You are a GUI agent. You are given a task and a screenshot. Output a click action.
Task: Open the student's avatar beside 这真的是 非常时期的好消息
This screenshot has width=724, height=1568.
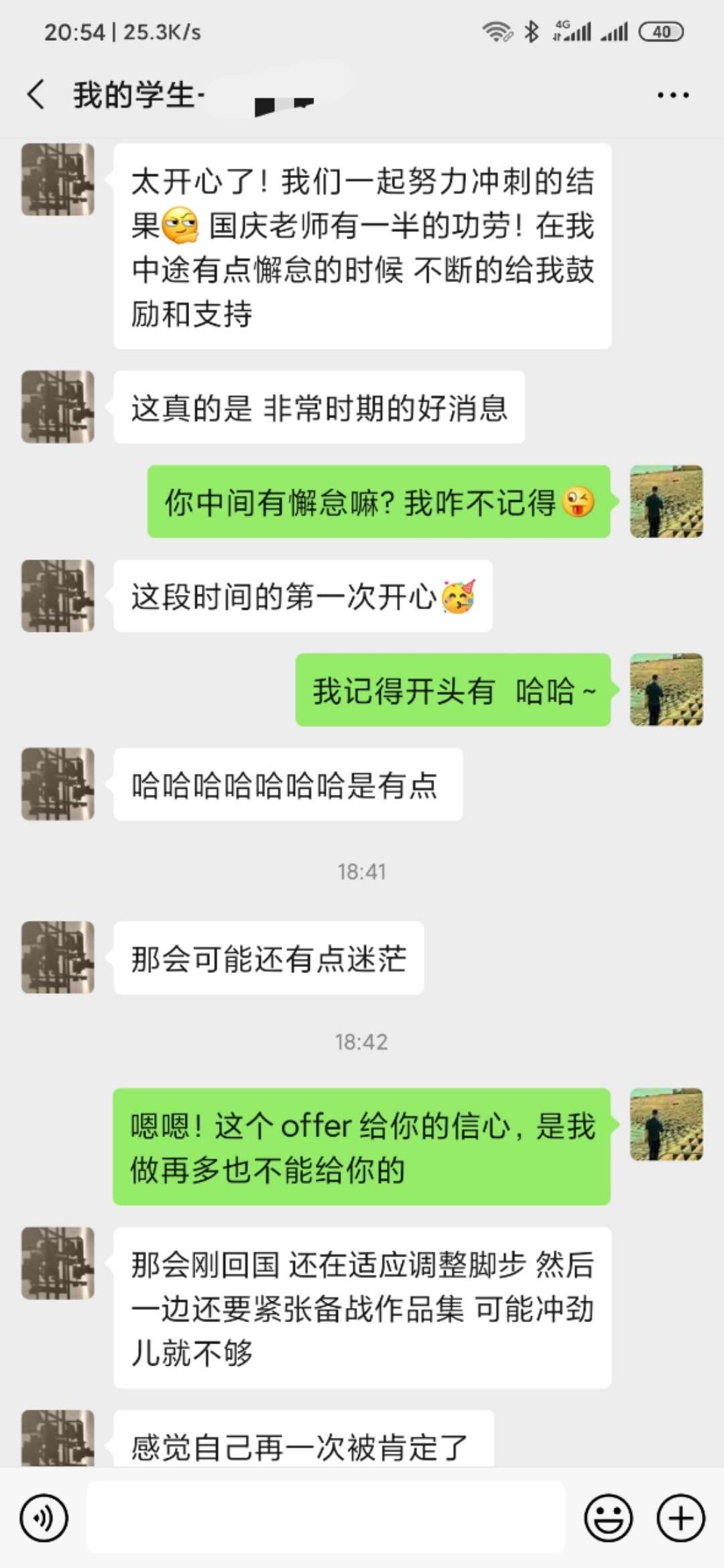58,407
